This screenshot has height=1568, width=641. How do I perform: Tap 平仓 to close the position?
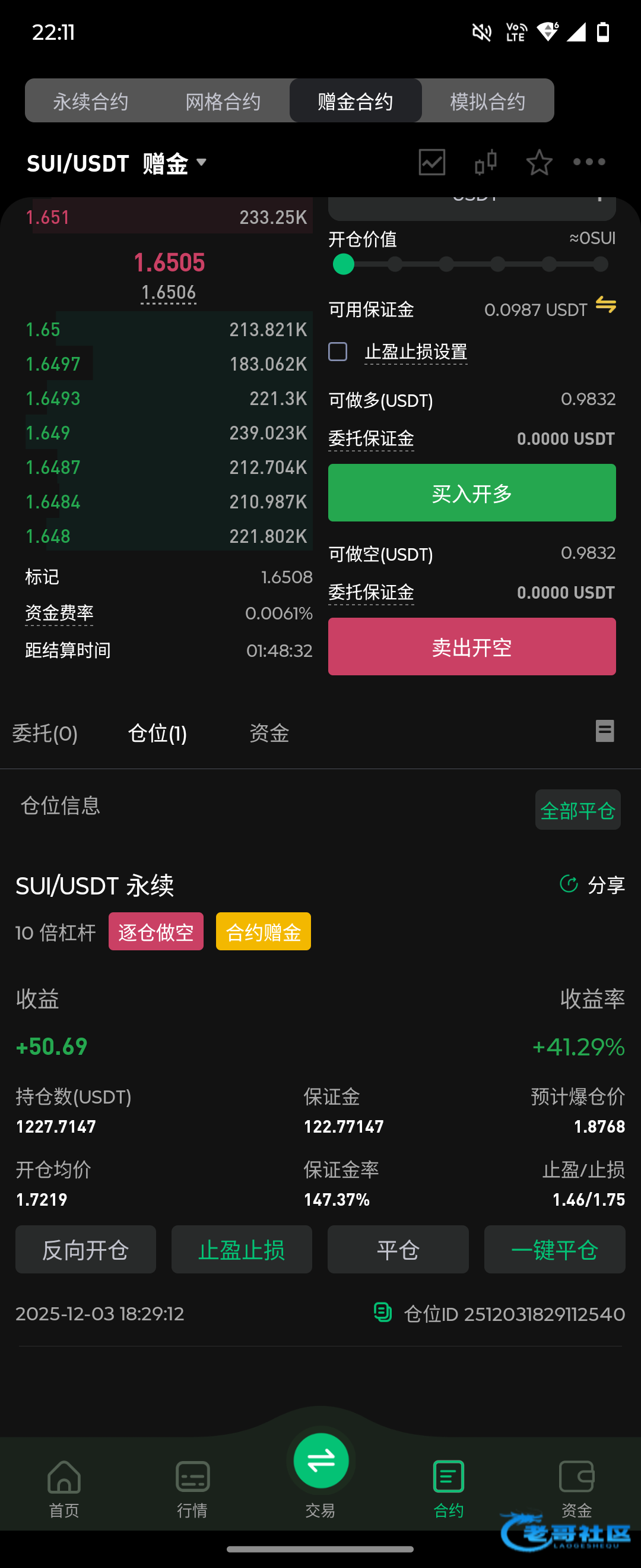(398, 1250)
